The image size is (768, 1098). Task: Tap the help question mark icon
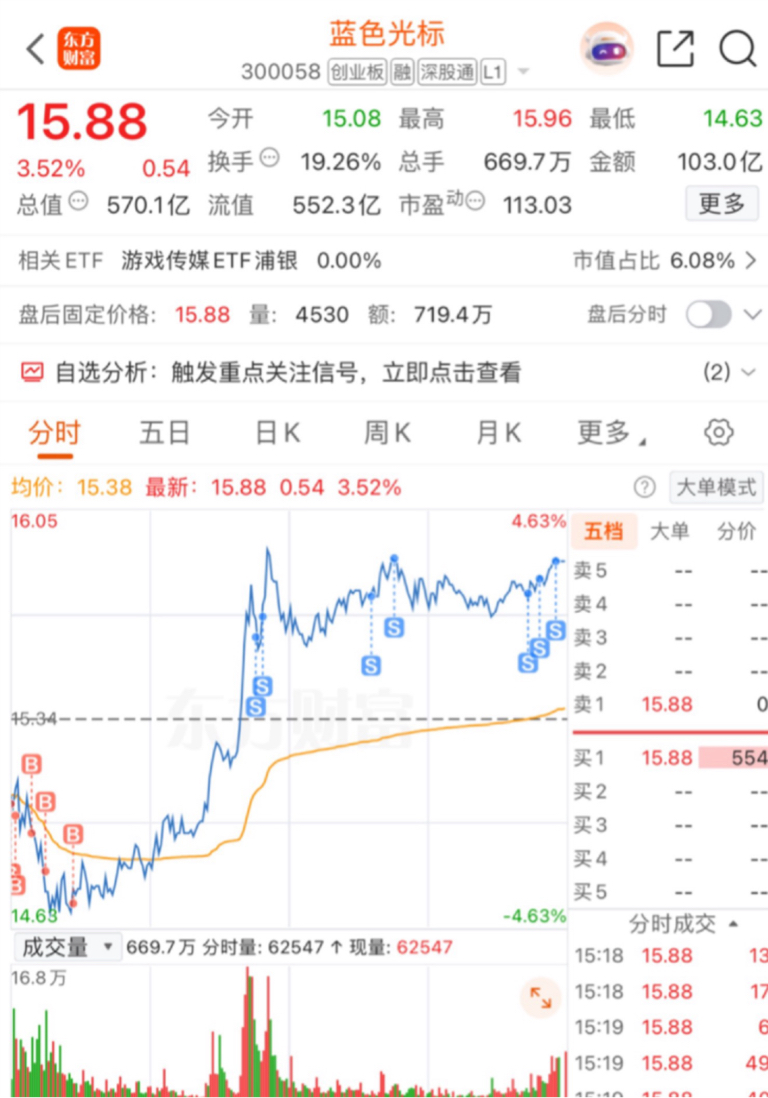coord(645,487)
